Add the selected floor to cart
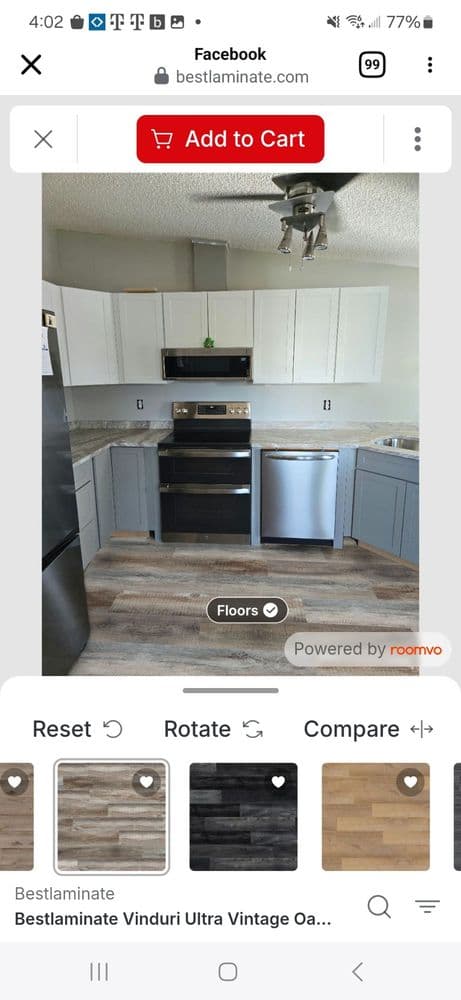 [x=230, y=139]
